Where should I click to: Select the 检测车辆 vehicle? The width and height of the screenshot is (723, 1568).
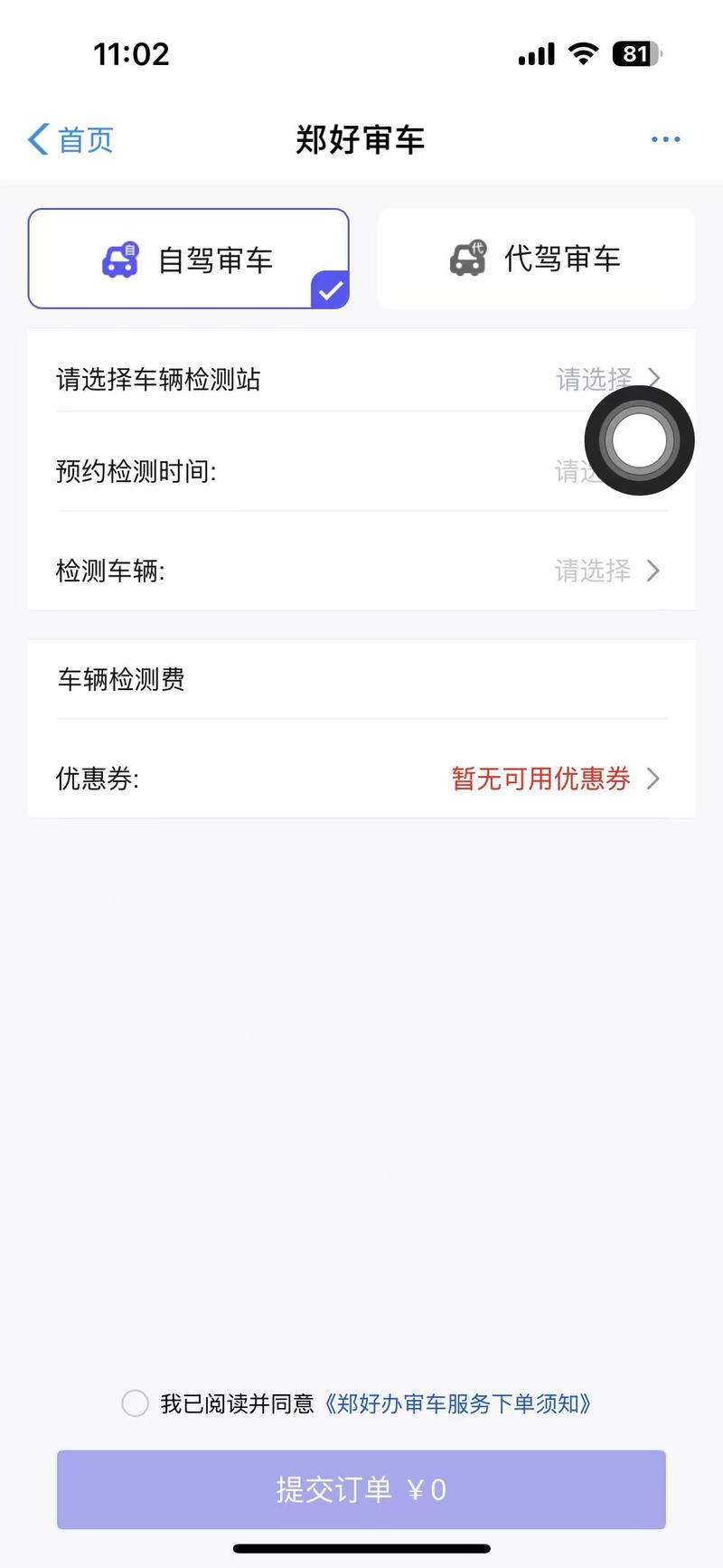(361, 571)
